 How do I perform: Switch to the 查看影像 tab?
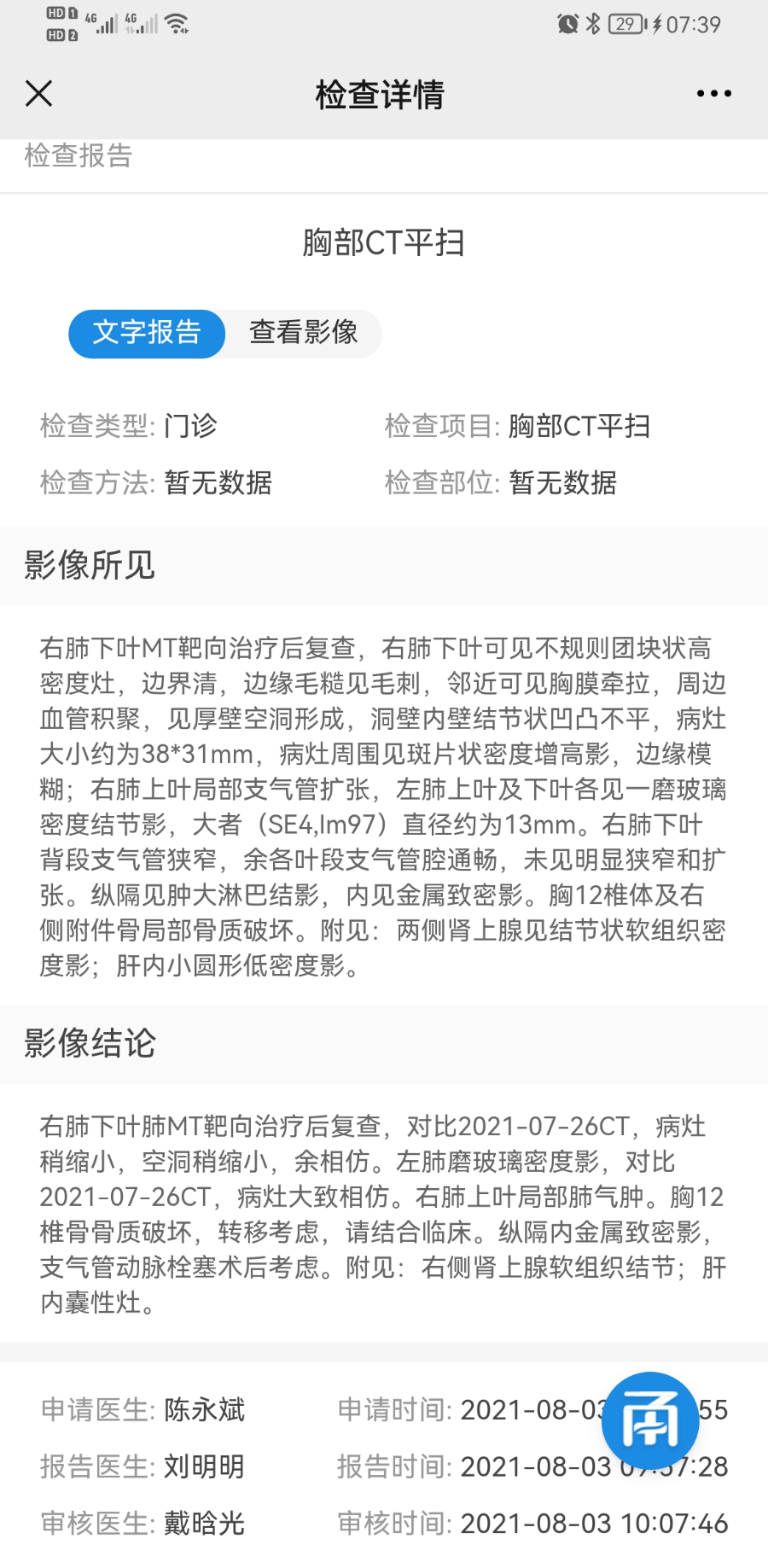click(x=304, y=333)
